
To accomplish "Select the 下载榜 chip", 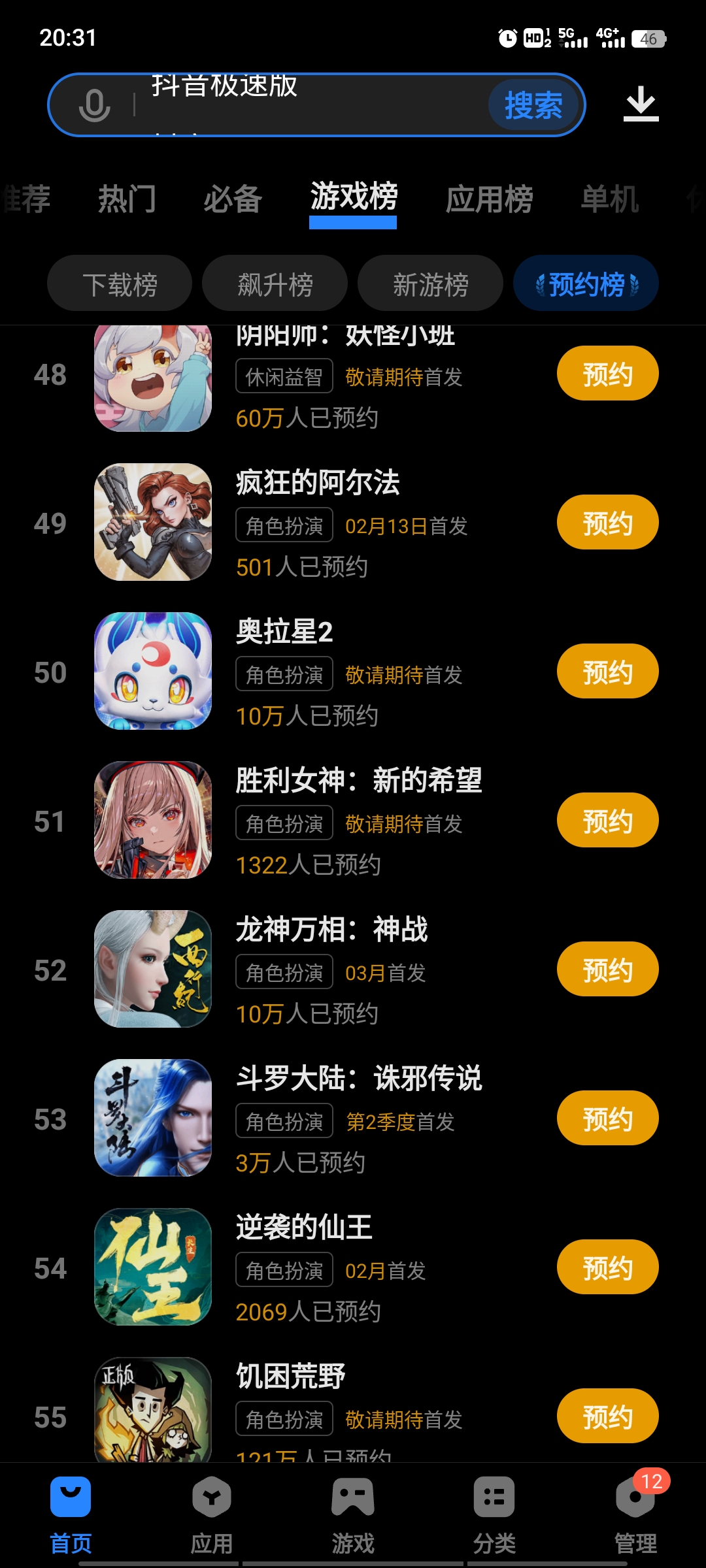I will (120, 284).
